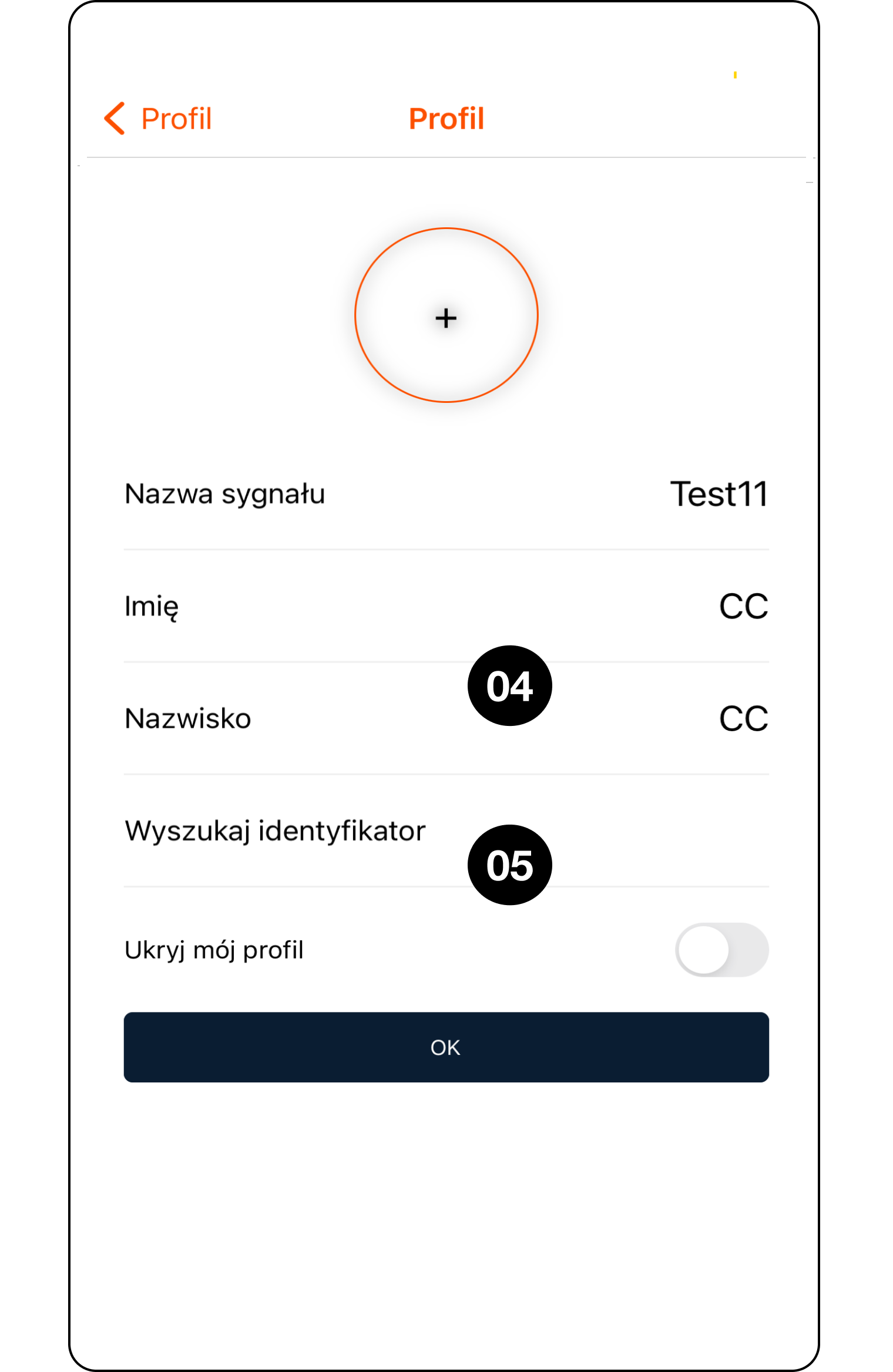Go back to the previous Profil screen
The width and height of the screenshot is (893, 1372).
tap(157, 119)
